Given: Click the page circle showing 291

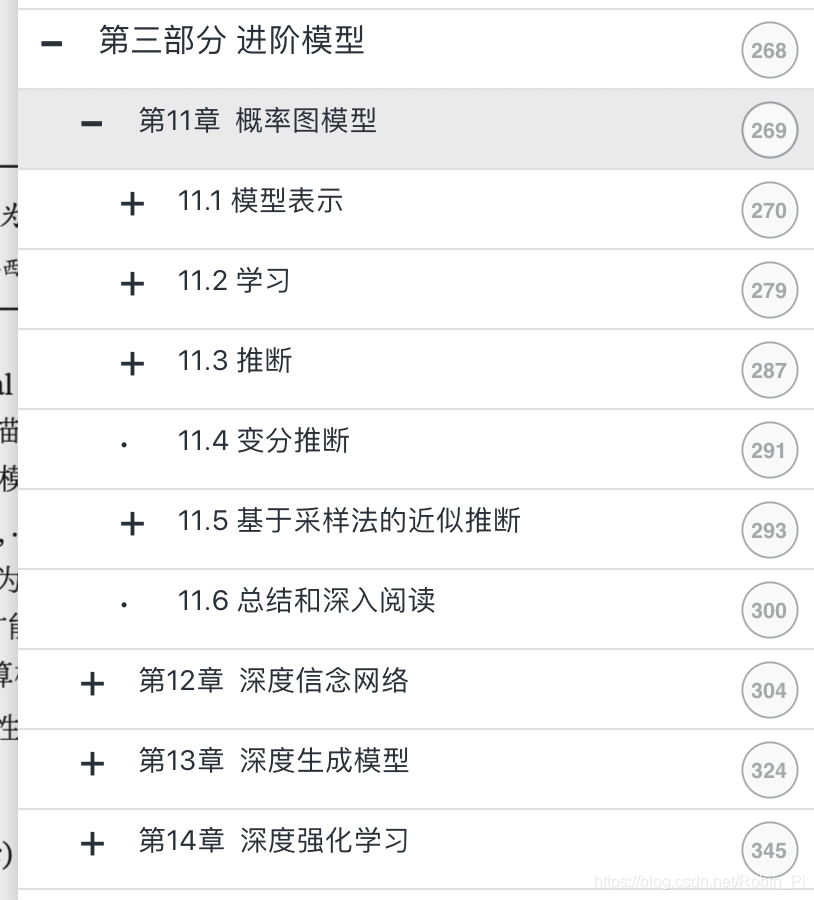Looking at the screenshot, I should [768, 450].
